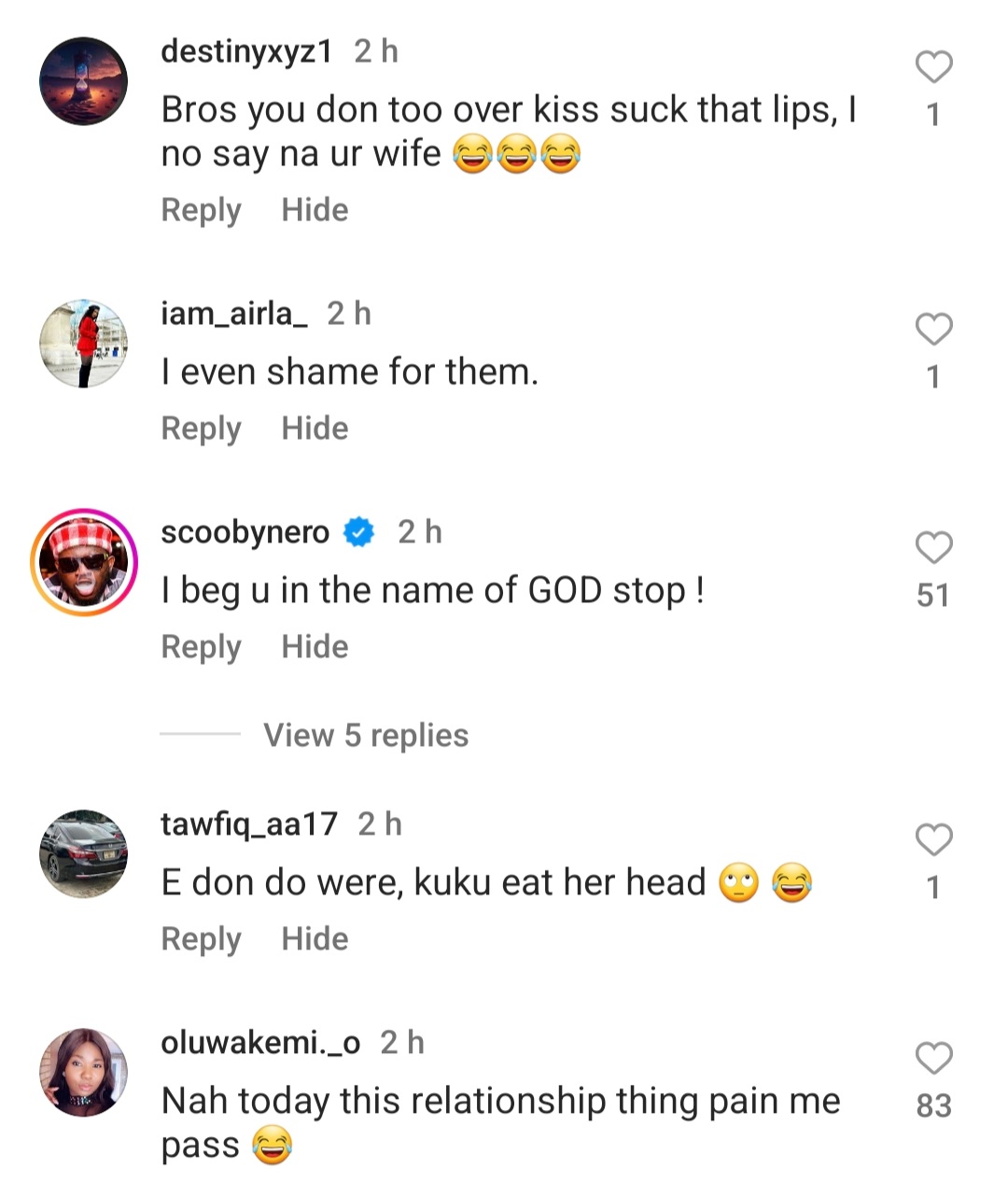This screenshot has width=1008, height=1182.
Task: Like oluwakemi._o's comment
Action: coord(932,1059)
